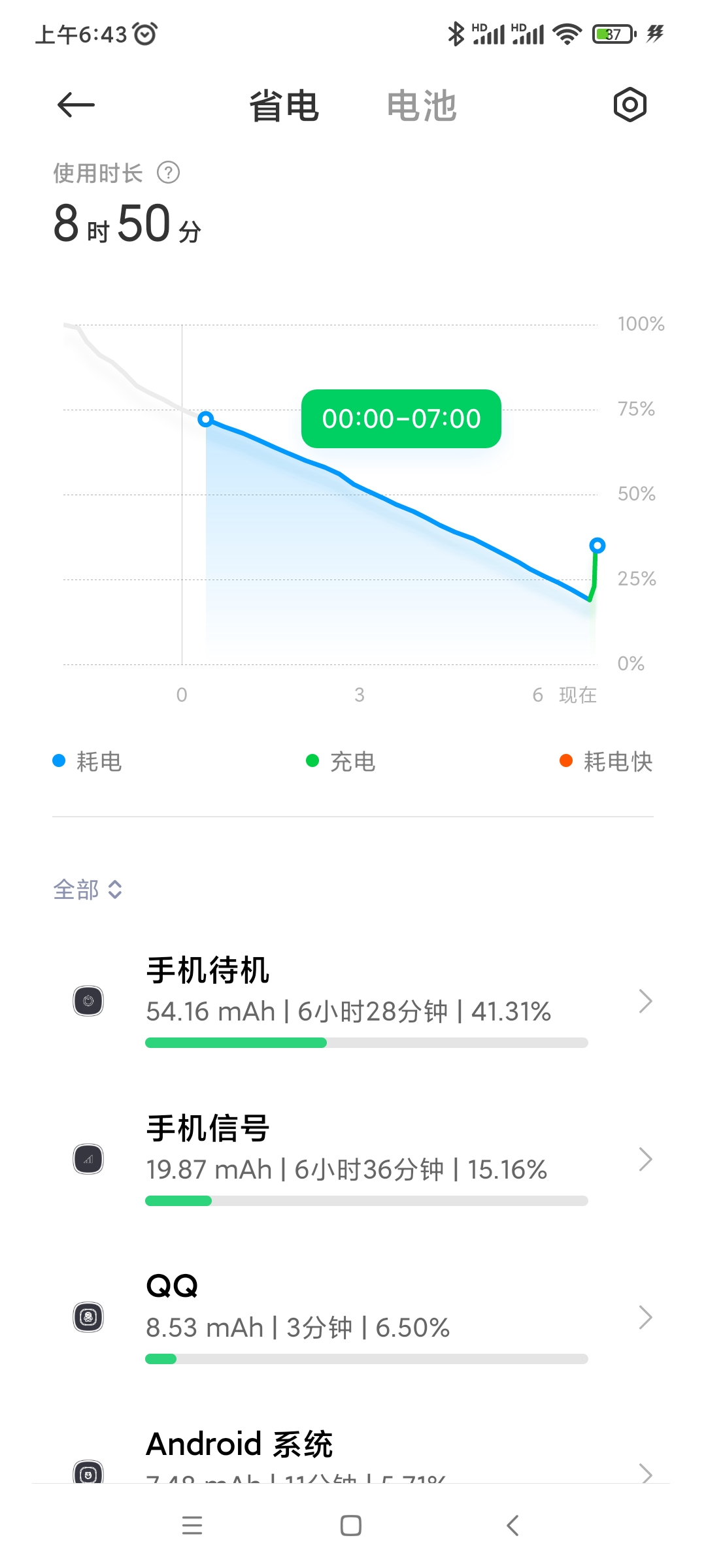The image size is (706, 1568).
Task: Tap the help icon beside 使用时长
Action: tap(169, 172)
